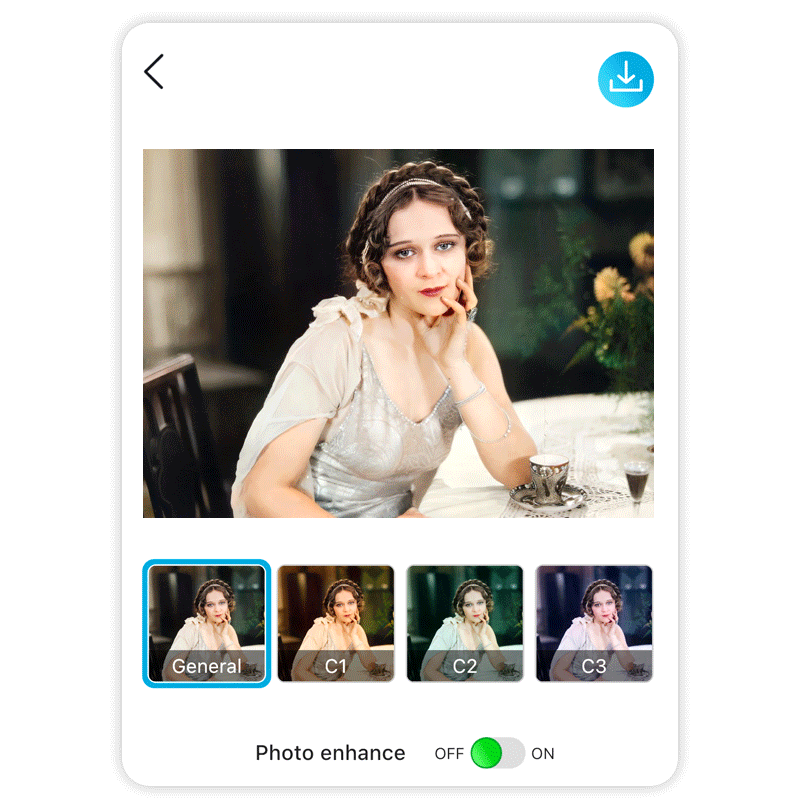800x800 pixels.
Task: Download the colorized photo
Action: pyautogui.click(x=625, y=79)
